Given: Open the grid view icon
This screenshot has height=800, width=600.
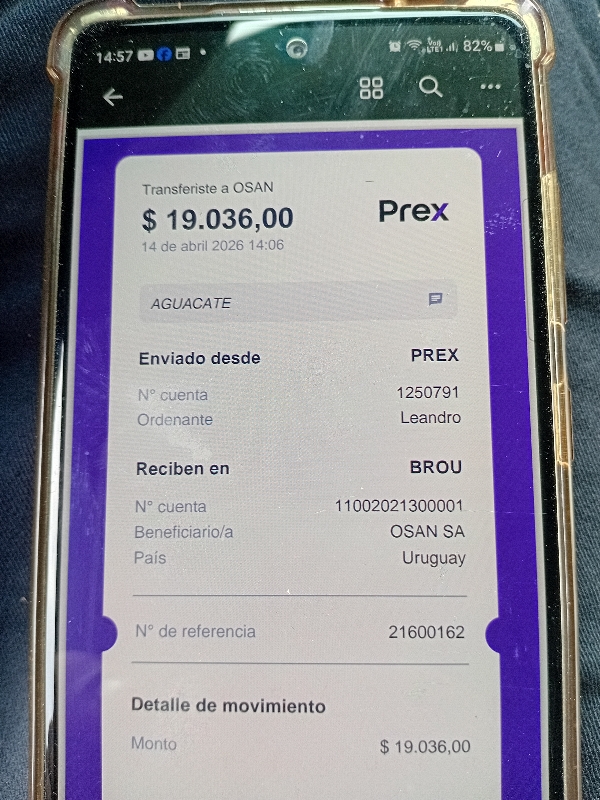Looking at the screenshot, I should coord(371,88).
